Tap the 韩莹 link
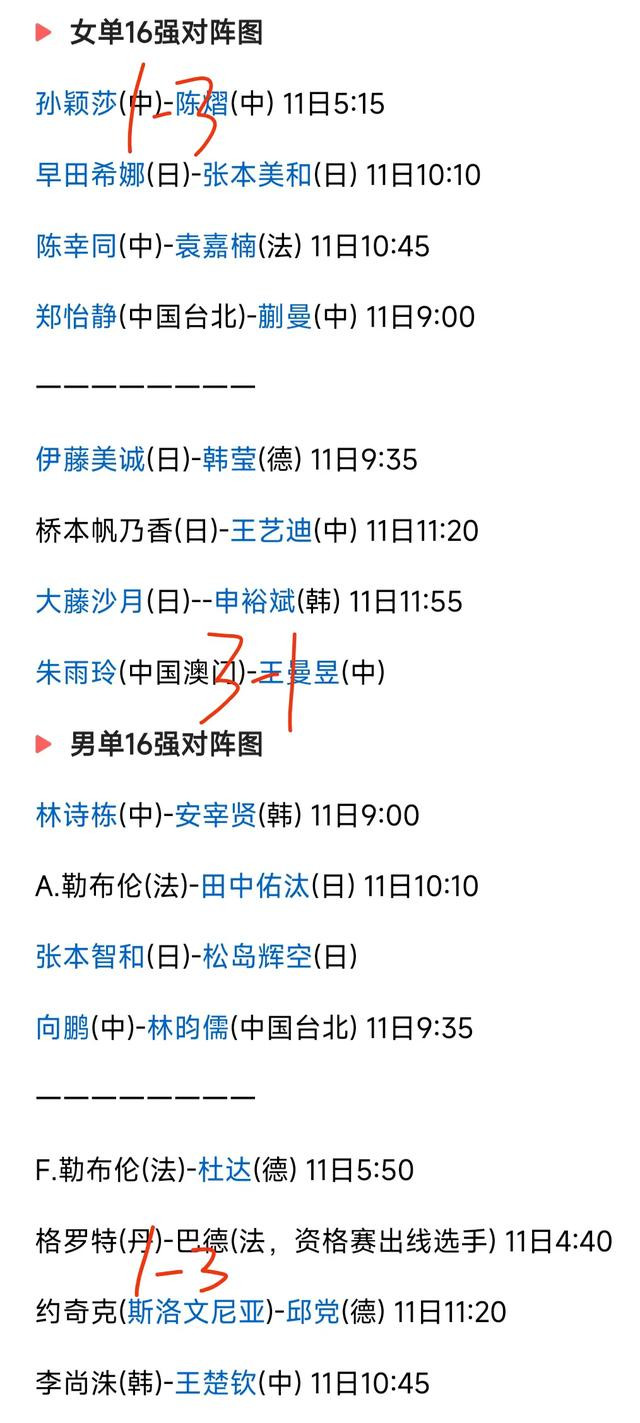The width and height of the screenshot is (640, 1423). pyautogui.click(x=230, y=459)
